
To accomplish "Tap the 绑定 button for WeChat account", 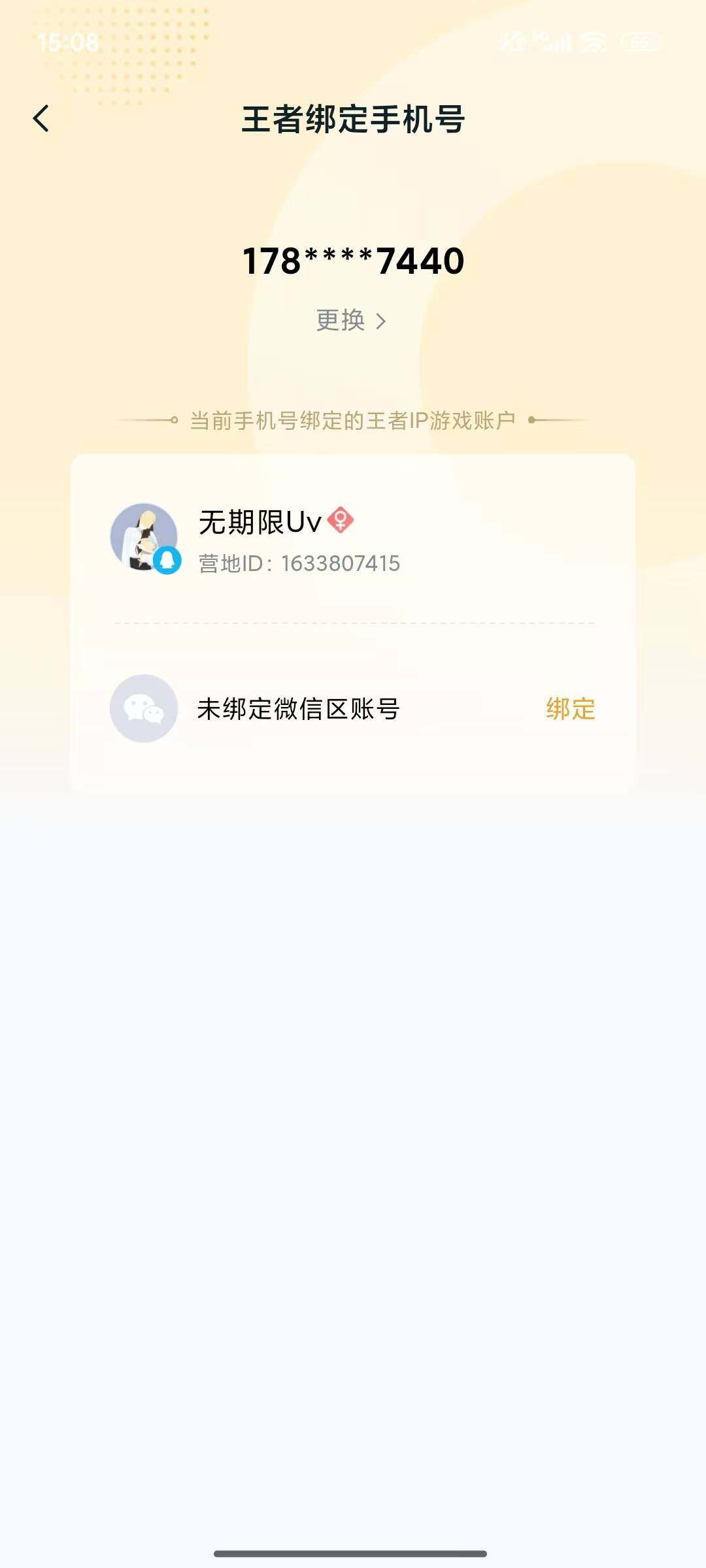I will pos(571,710).
